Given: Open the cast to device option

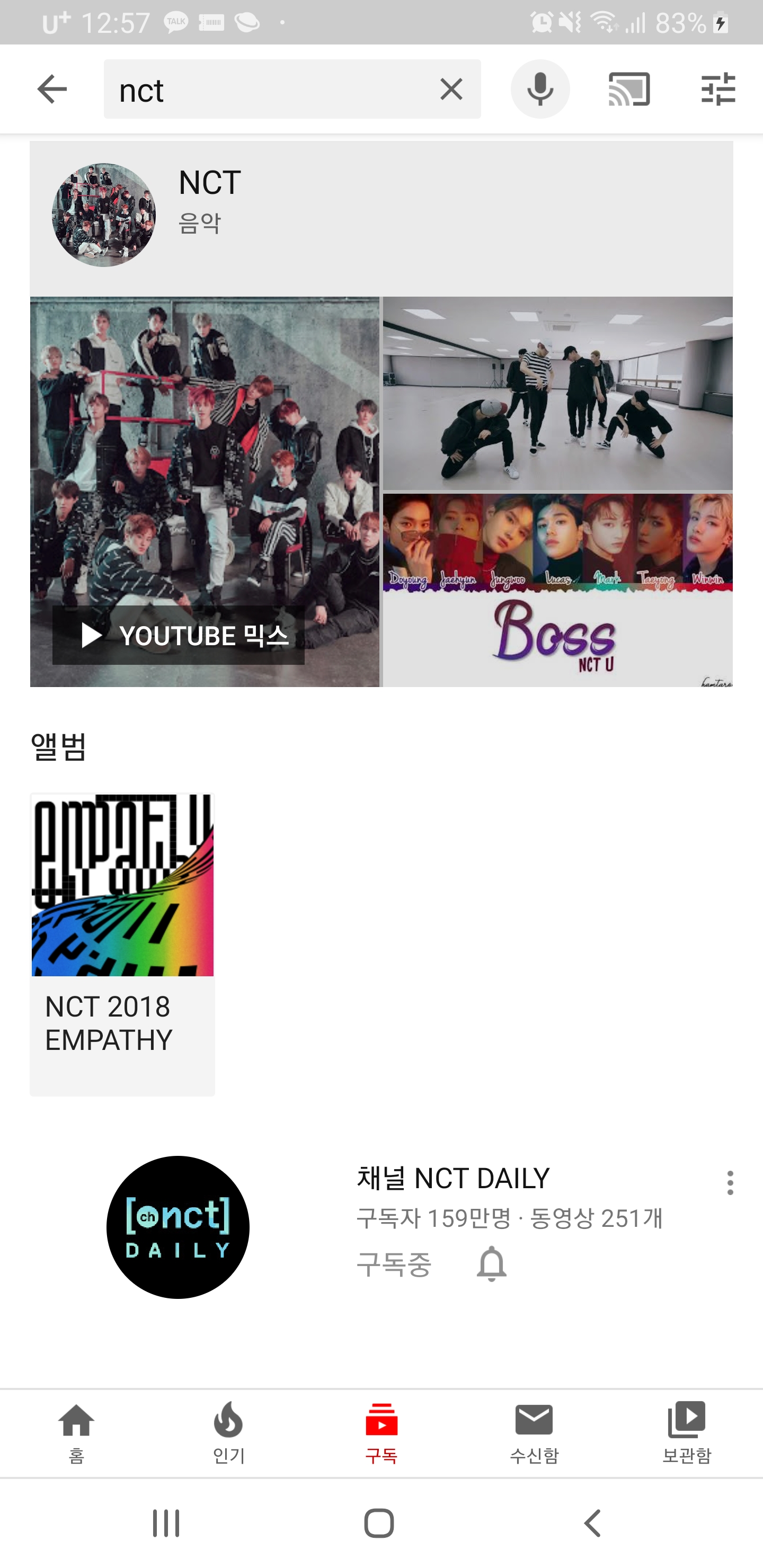Looking at the screenshot, I should pos(629,90).
